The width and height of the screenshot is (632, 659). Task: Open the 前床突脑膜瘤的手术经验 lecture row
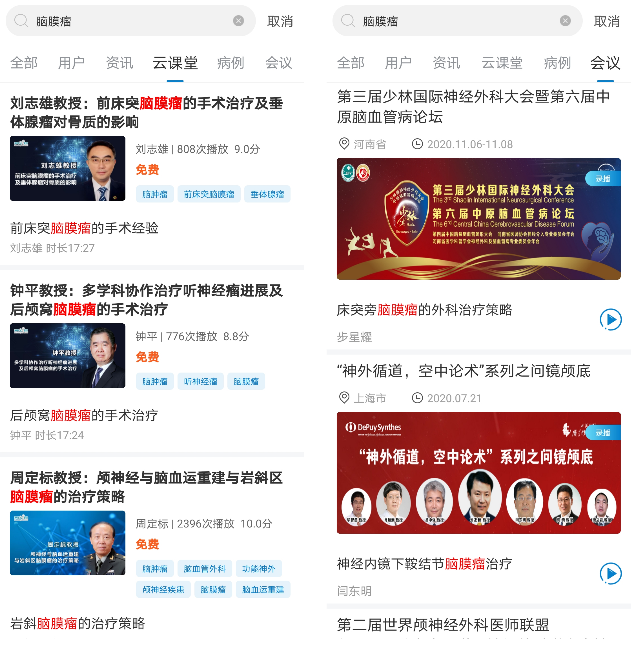[x=84, y=228]
